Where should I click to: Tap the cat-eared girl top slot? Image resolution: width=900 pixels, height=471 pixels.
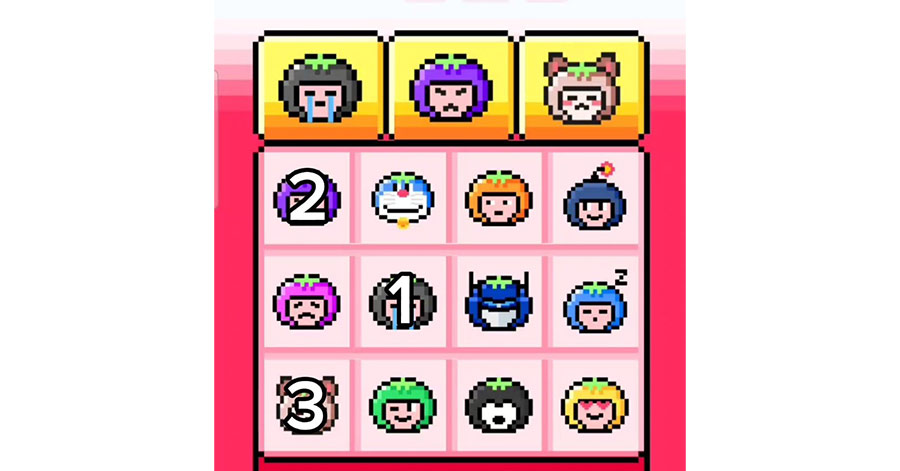[582, 88]
